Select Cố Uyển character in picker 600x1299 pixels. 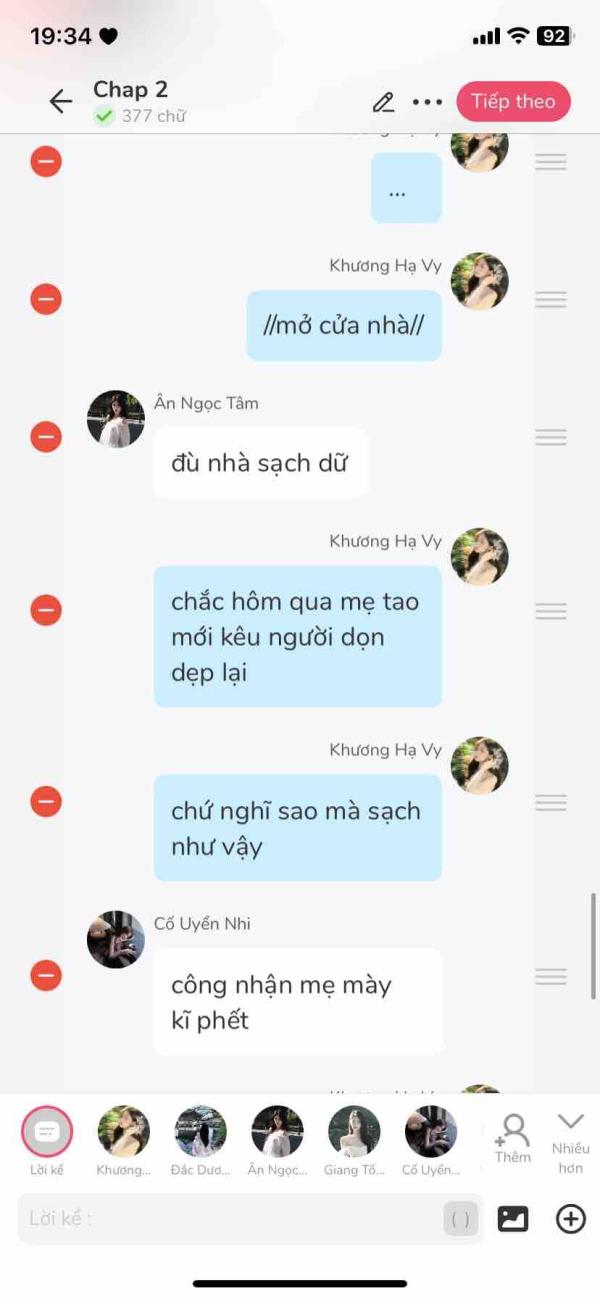tap(430, 1132)
